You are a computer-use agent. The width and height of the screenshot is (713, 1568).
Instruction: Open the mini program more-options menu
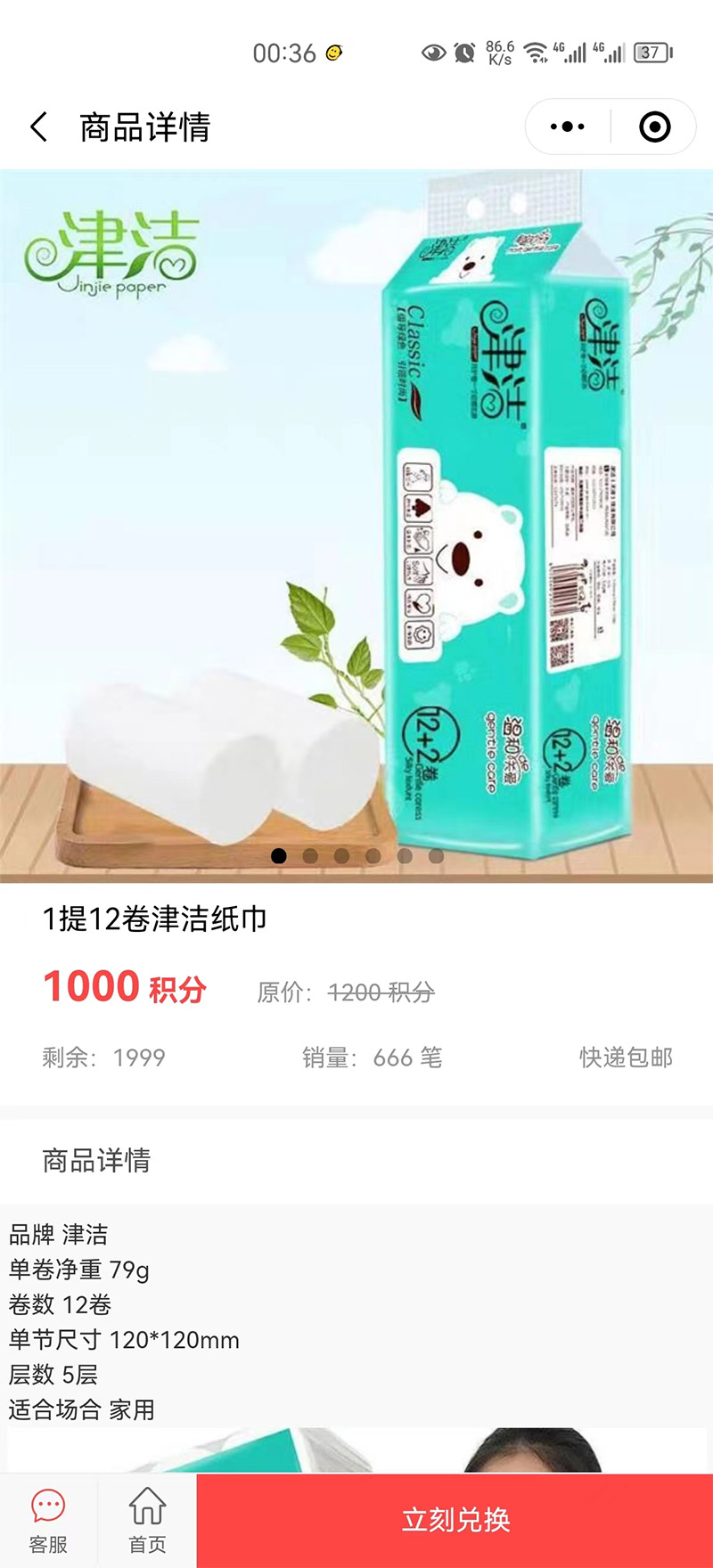click(x=568, y=127)
